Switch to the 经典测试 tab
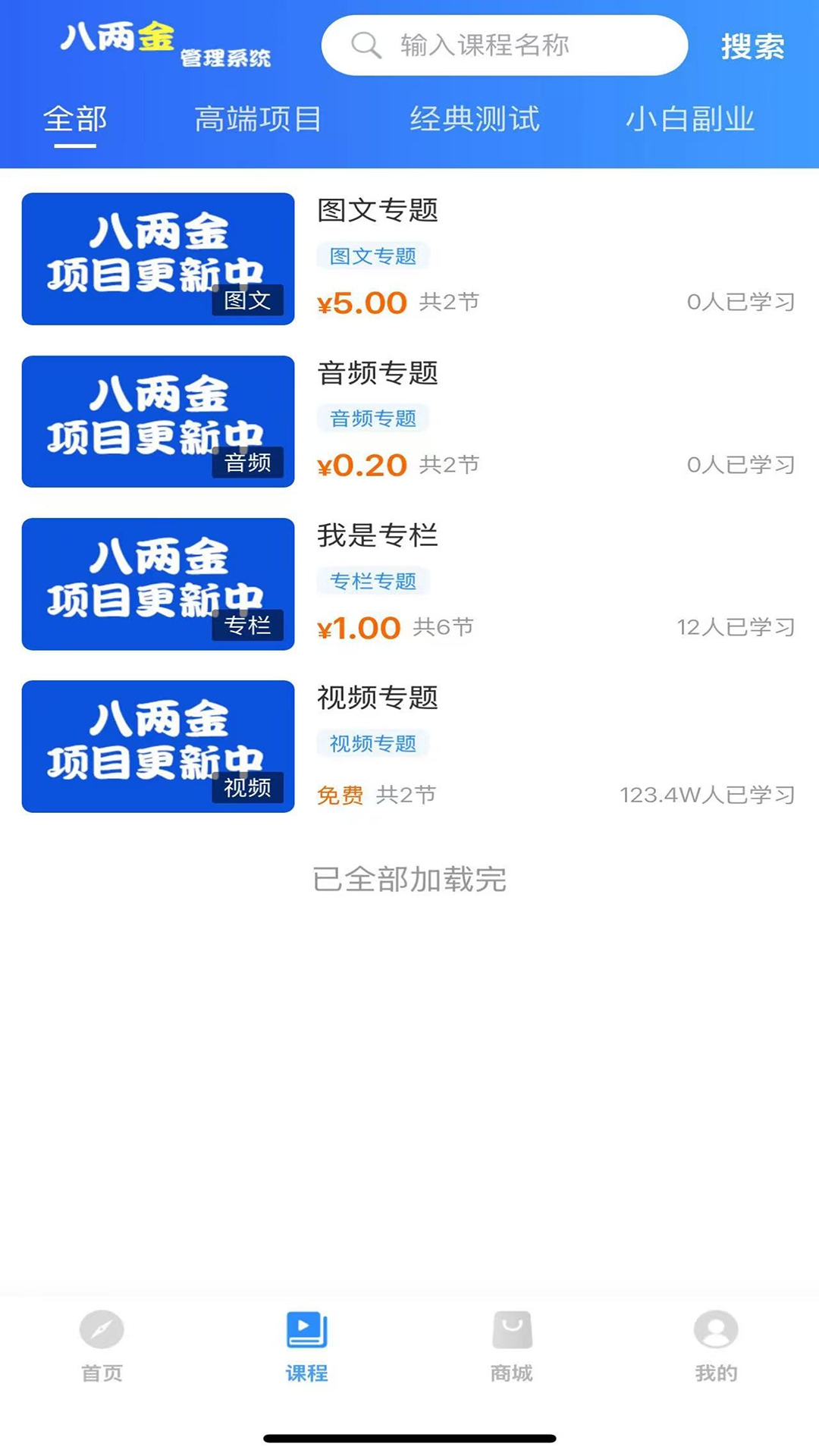This screenshot has width=819, height=1456. (473, 119)
